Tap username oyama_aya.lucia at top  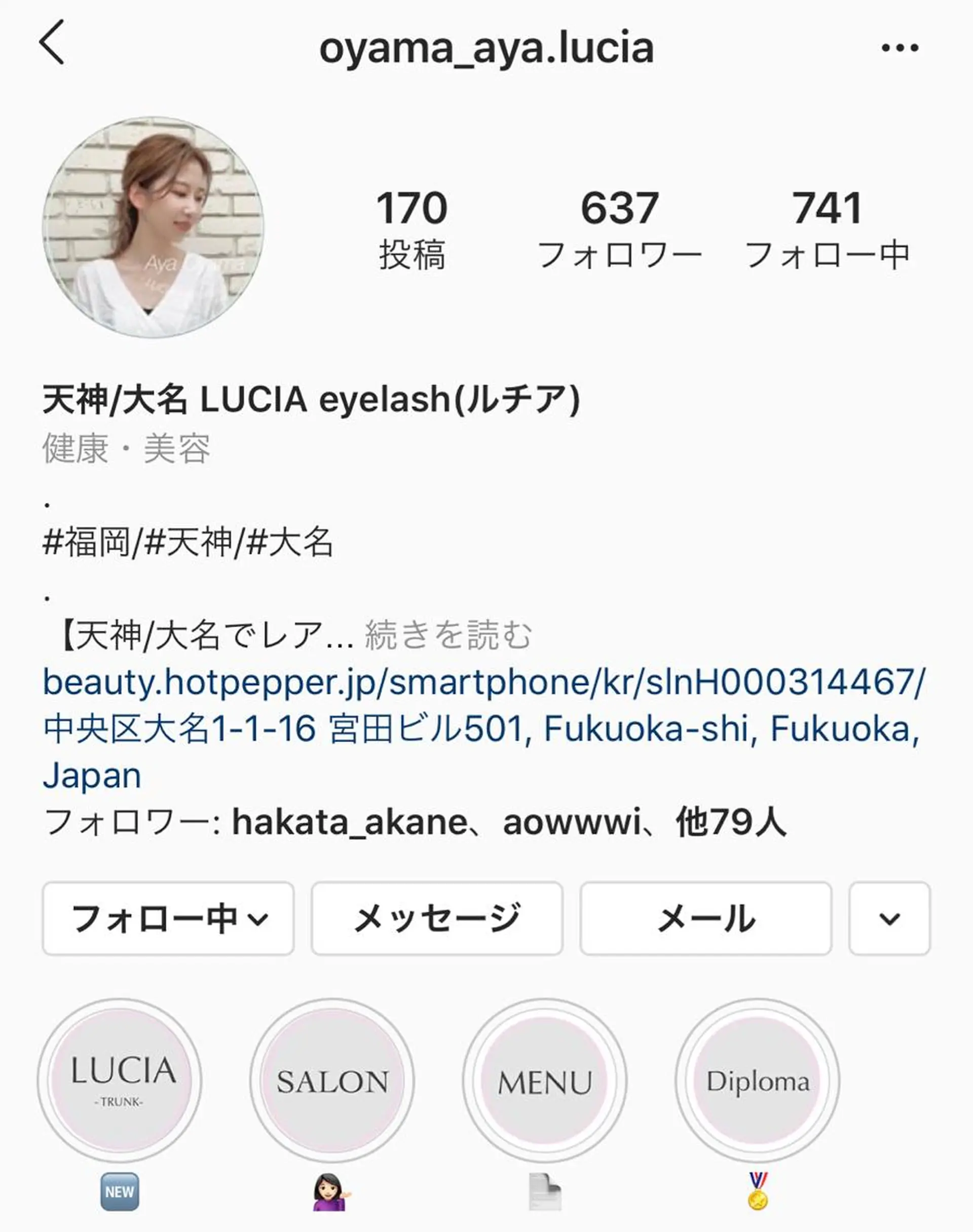[x=486, y=48]
